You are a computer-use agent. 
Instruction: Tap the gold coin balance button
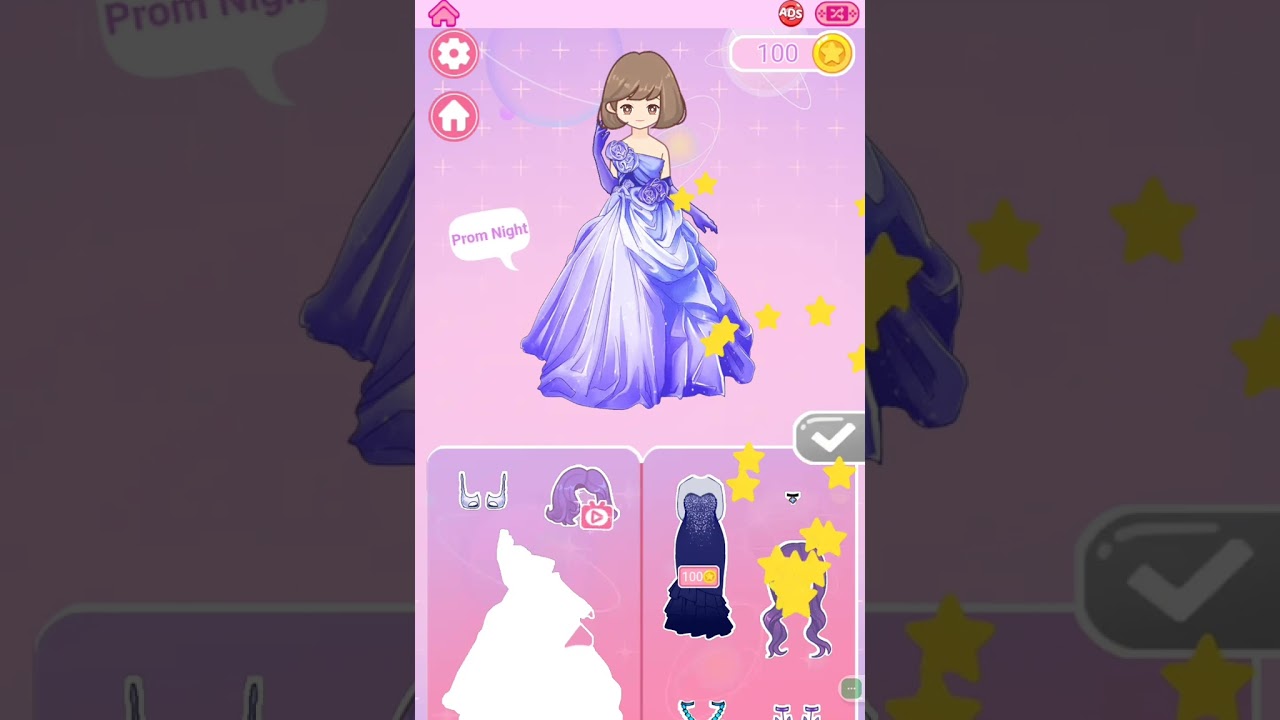pos(792,53)
